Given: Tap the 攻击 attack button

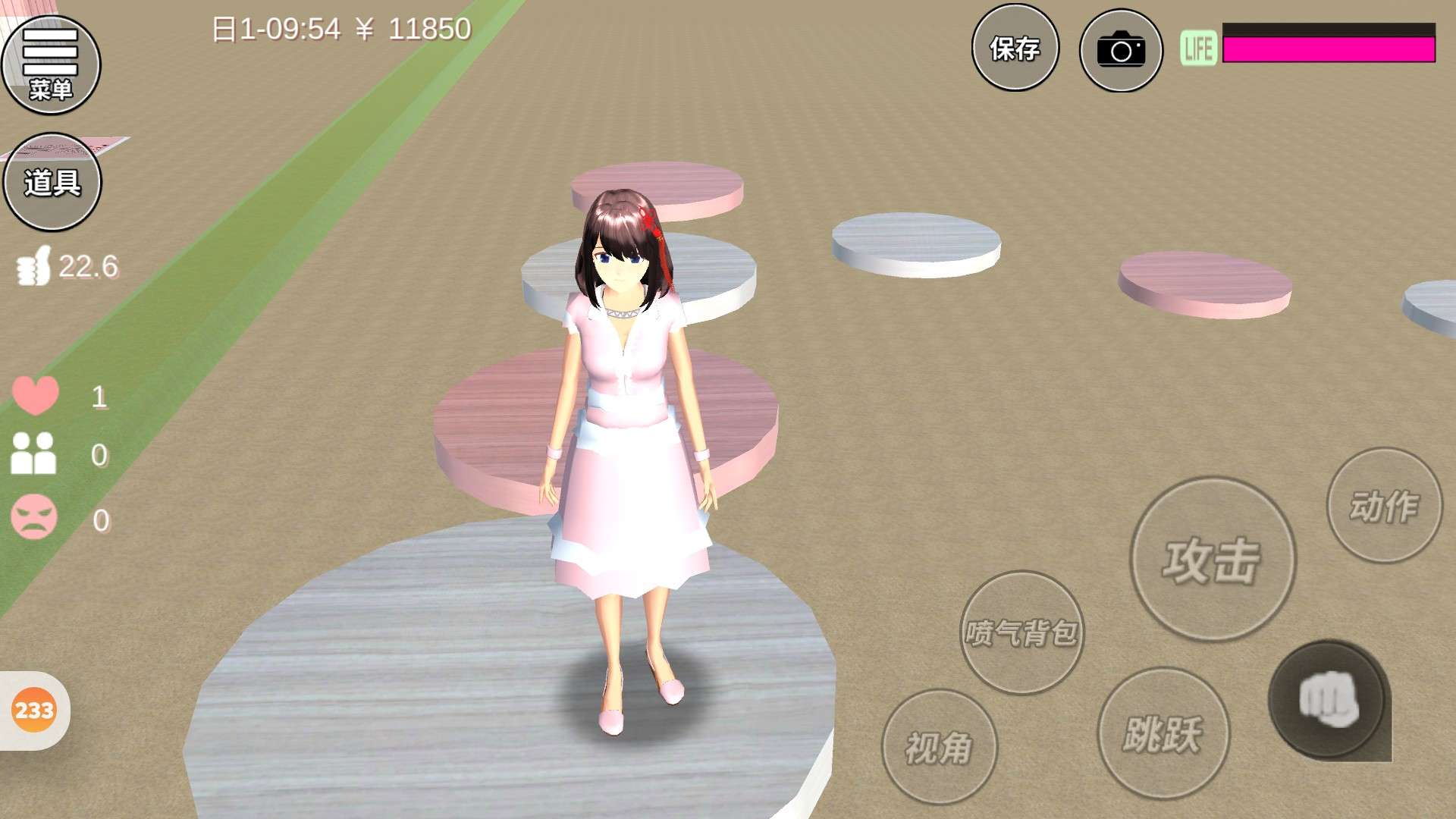Looking at the screenshot, I should click(1213, 560).
